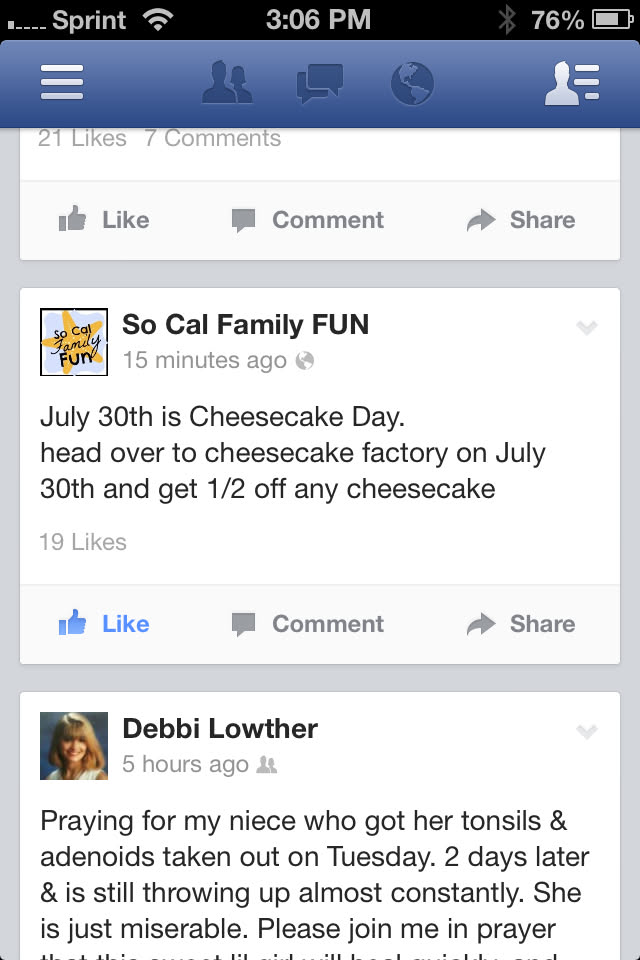Open Debbi Lowther's profile name
This screenshot has height=960, width=640.
pos(220,728)
